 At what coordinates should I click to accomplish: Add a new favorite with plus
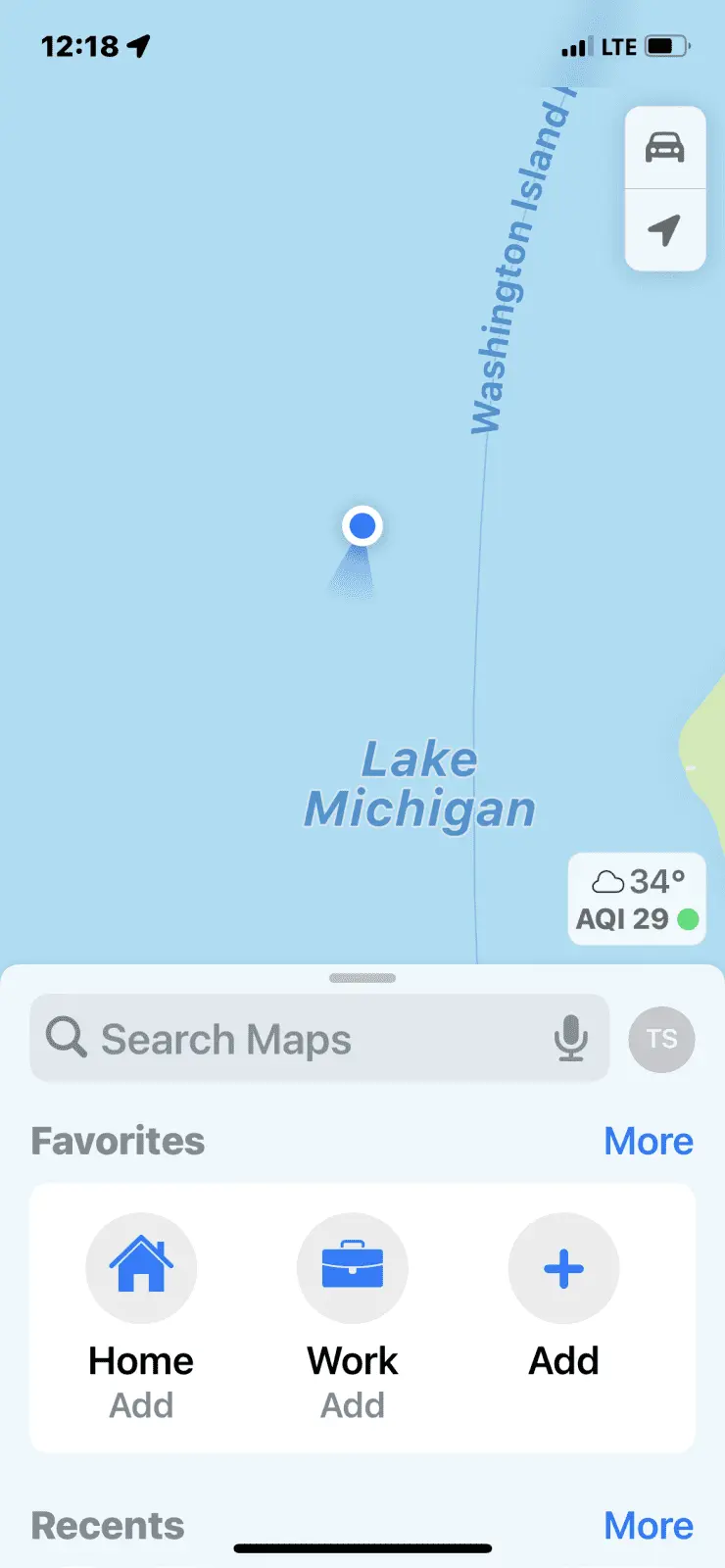[x=563, y=1269]
